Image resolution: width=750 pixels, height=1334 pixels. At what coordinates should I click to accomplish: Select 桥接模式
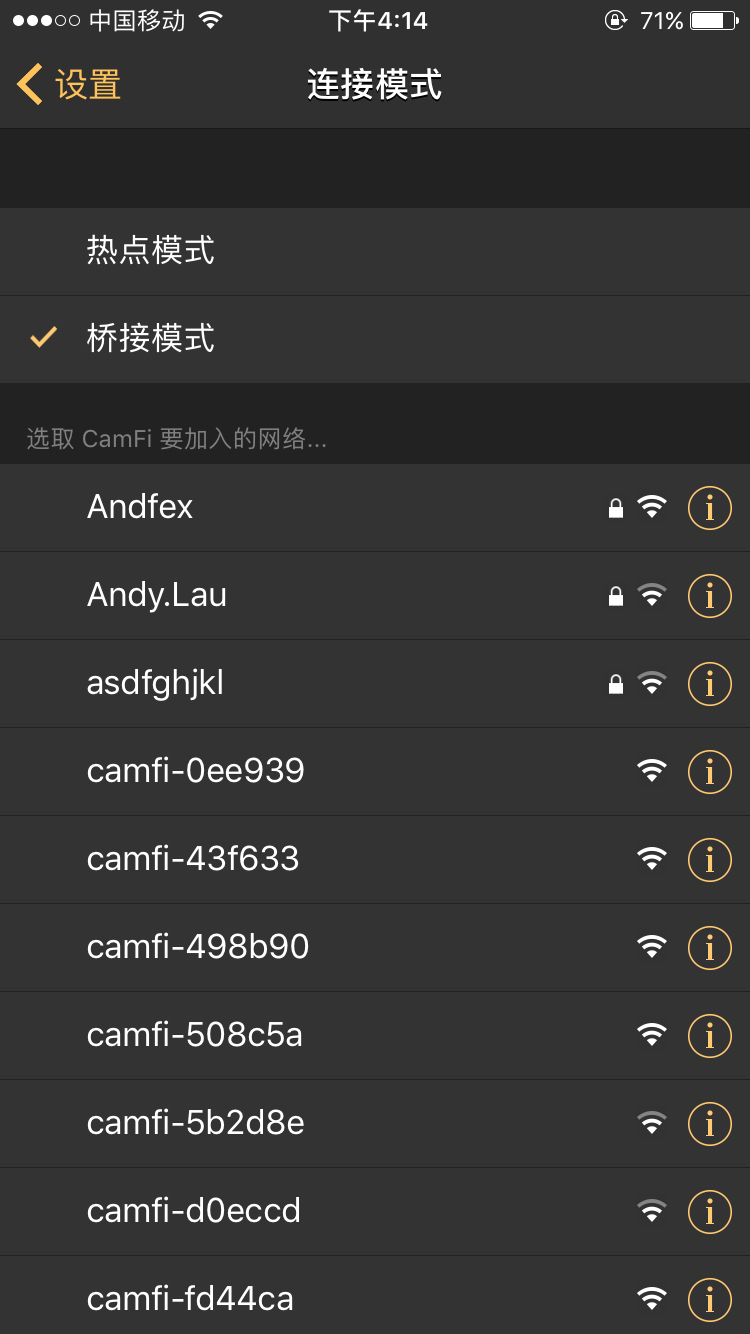coord(375,339)
